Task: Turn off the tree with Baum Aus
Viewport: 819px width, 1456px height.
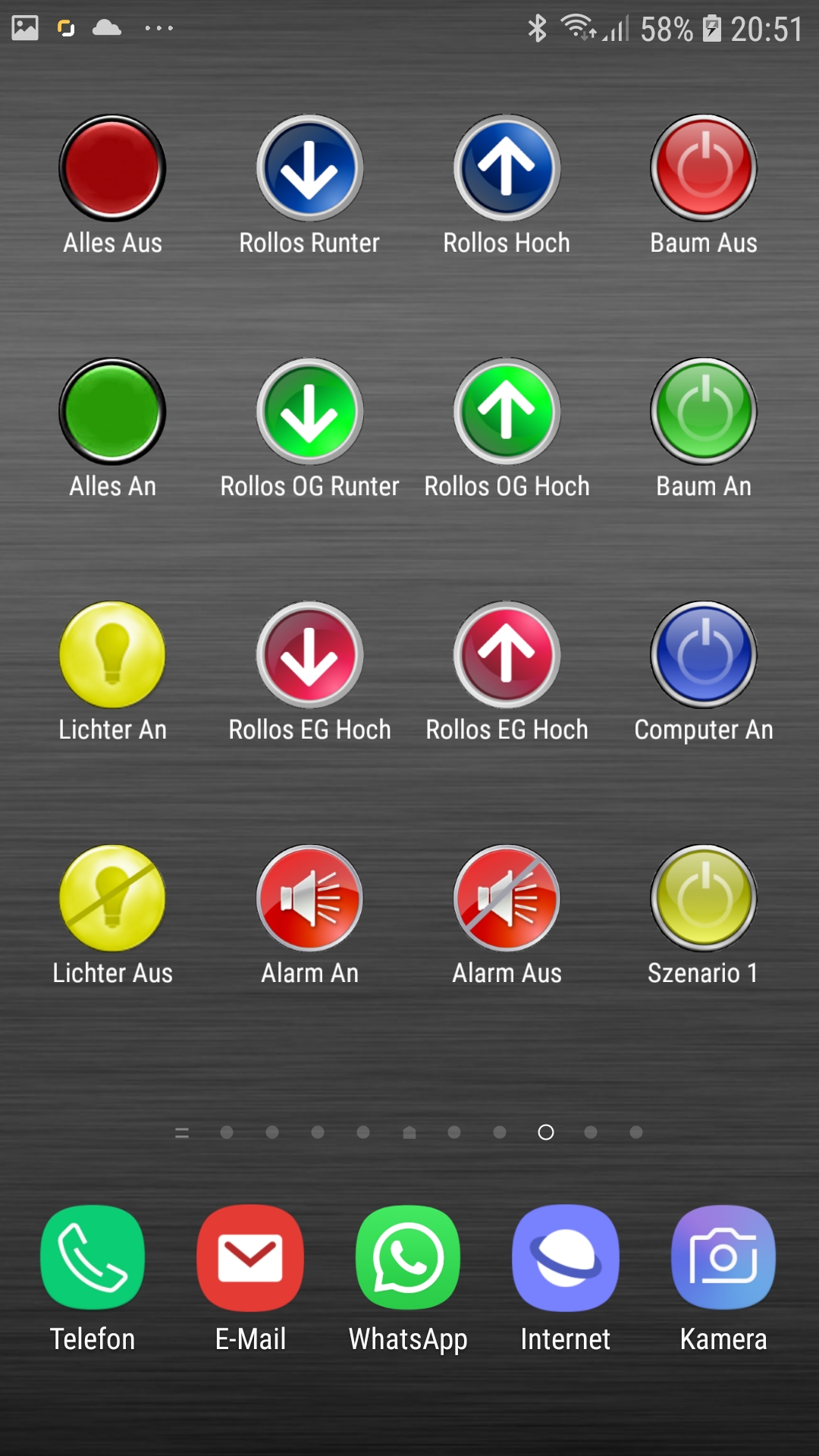Action: [704, 168]
